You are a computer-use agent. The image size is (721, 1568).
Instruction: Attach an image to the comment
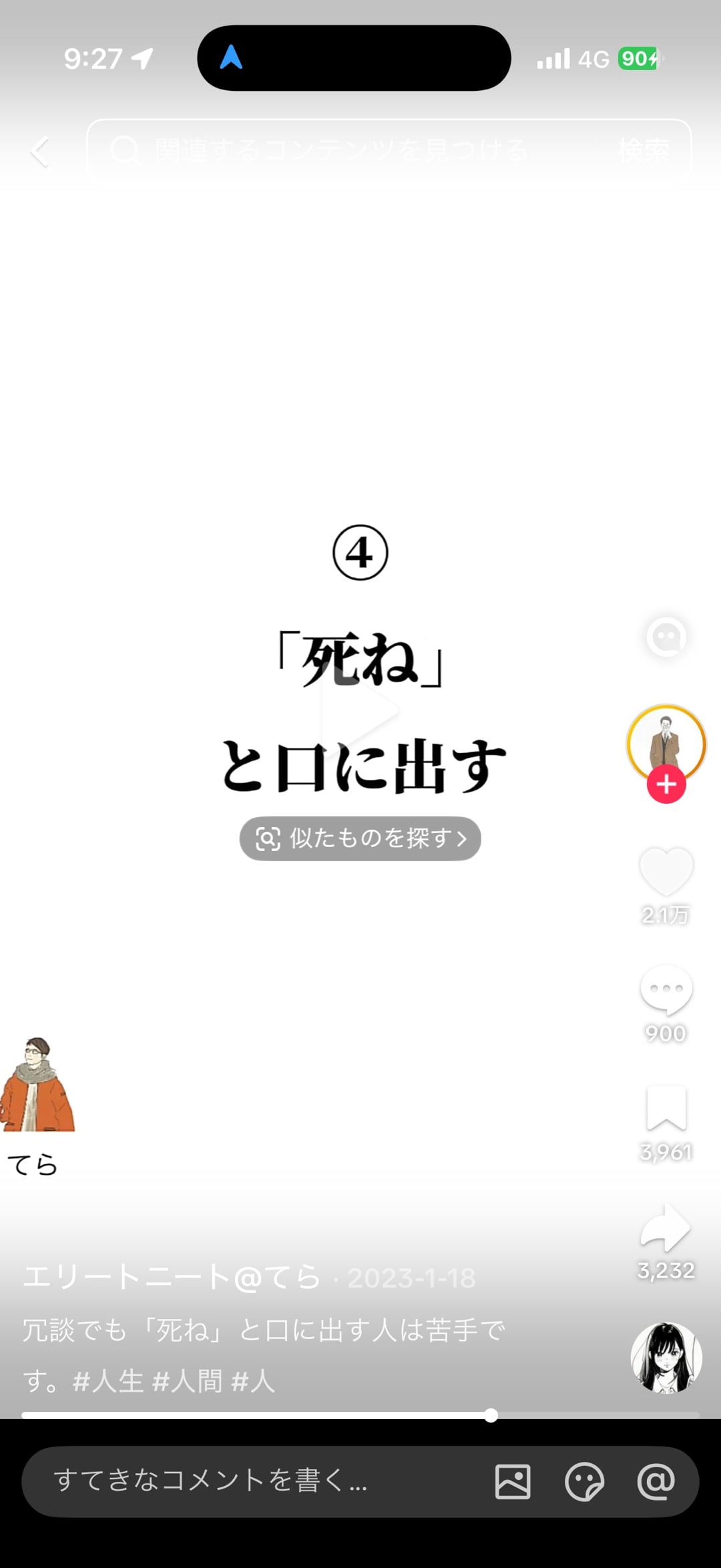tap(513, 1482)
